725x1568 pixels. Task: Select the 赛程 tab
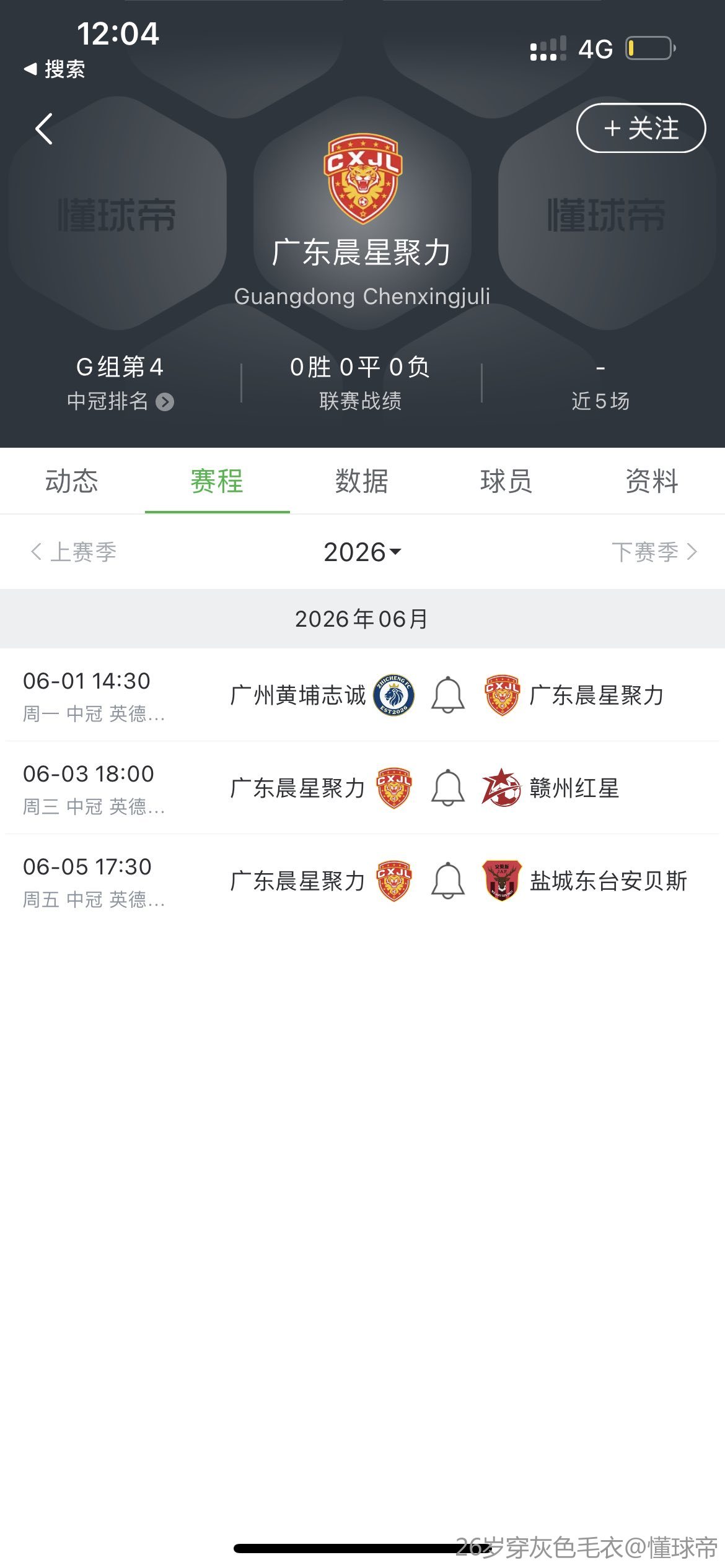pyautogui.click(x=217, y=481)
